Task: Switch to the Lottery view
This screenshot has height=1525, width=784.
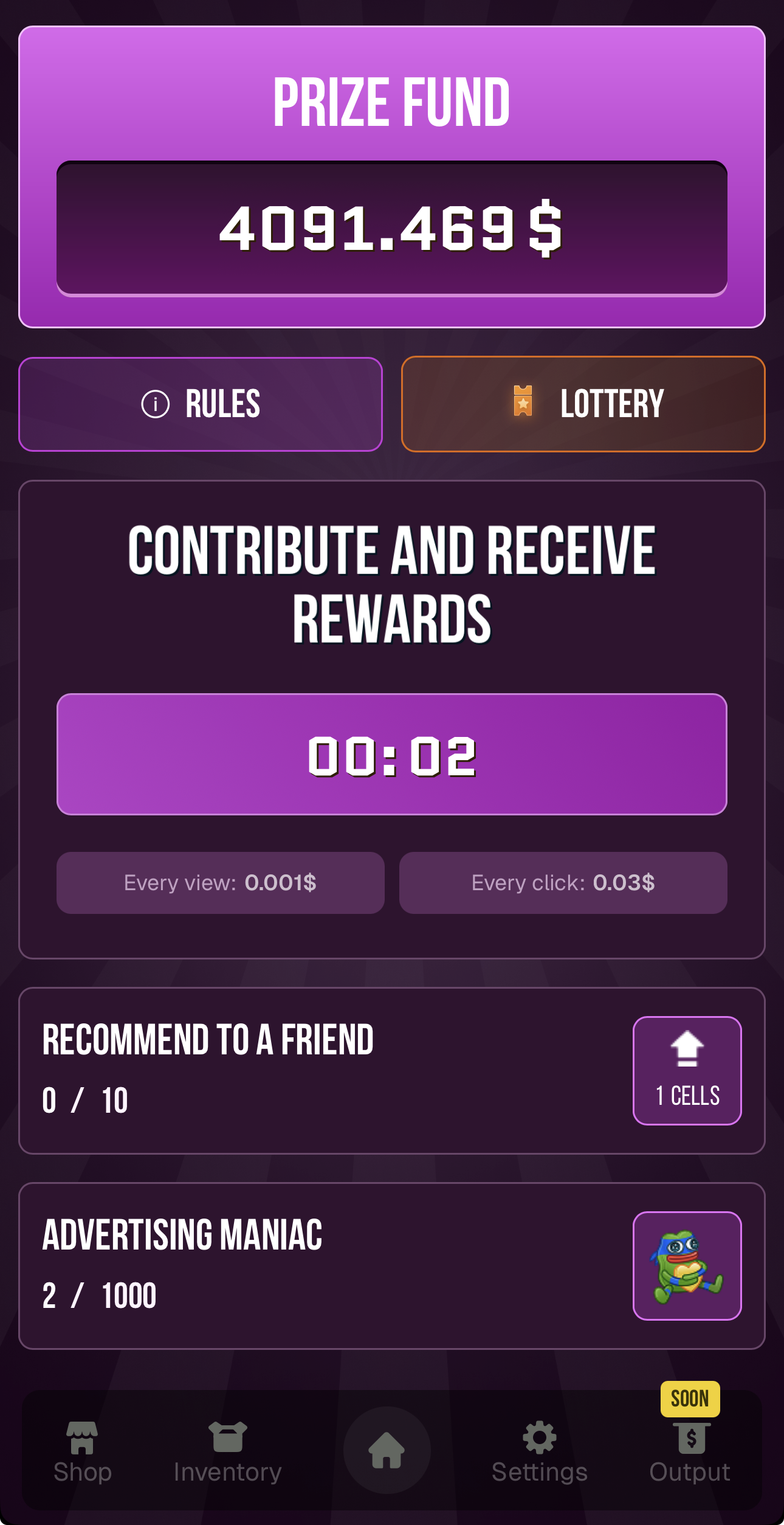Action: [583, 404]
